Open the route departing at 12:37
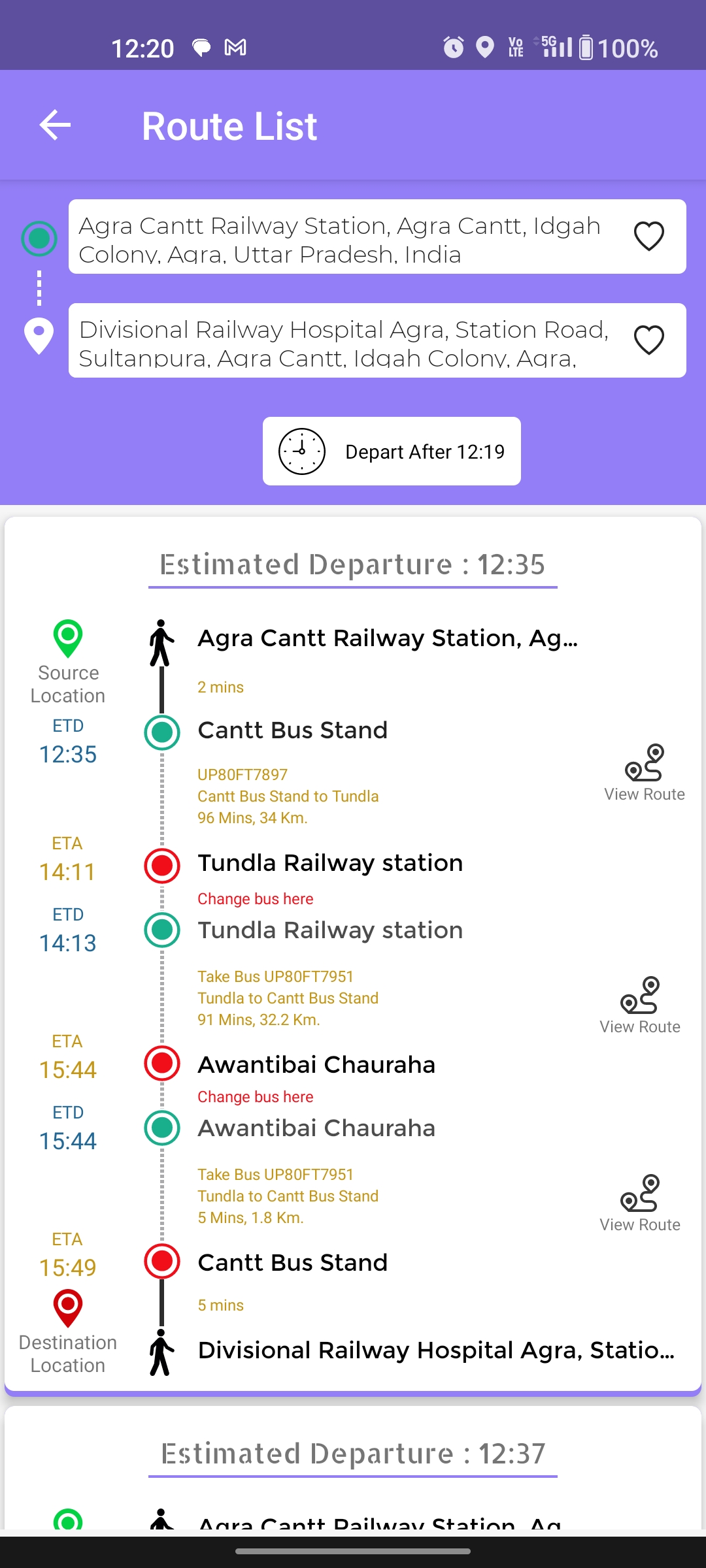Screen dimensions: 706x1568 [x=353, y=1454]
